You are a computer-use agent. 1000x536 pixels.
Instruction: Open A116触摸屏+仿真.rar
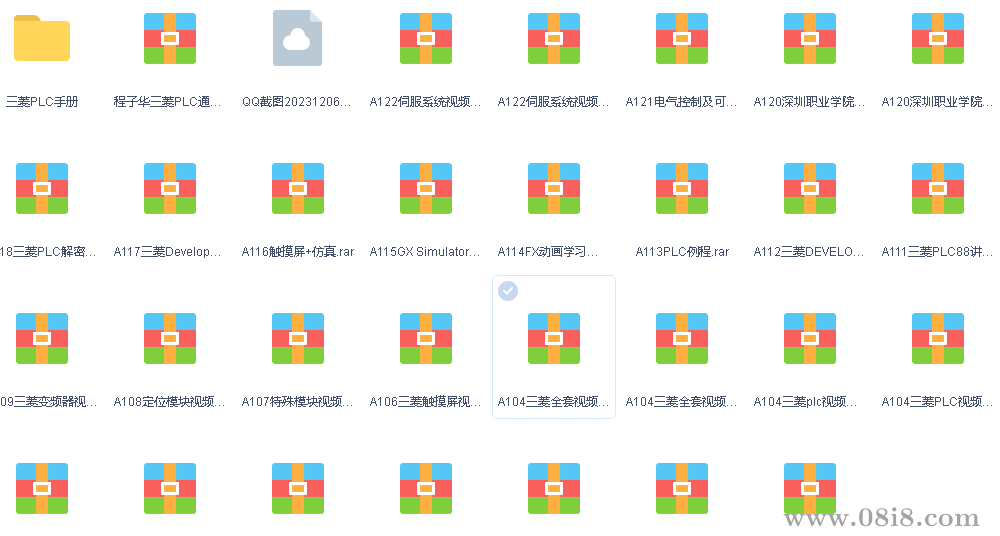tap(298, 189)
